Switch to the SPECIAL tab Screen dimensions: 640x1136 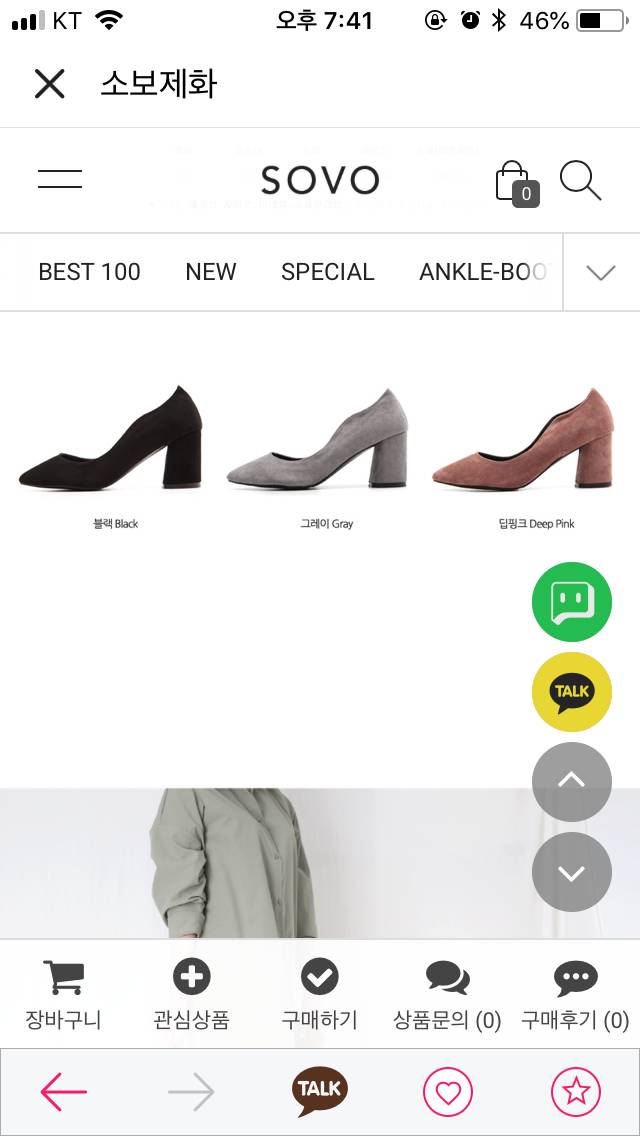[327, 272]
